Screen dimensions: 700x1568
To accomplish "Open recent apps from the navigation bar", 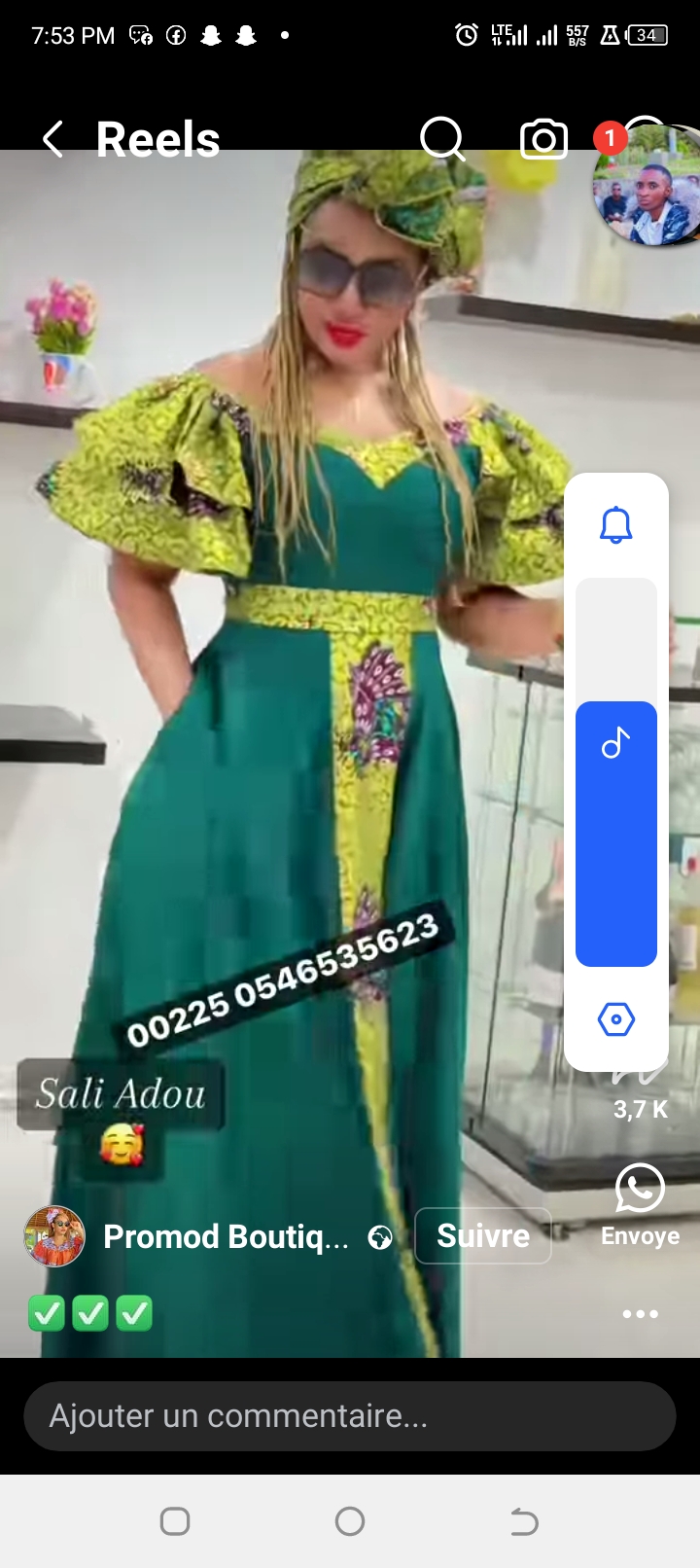I will click(175, 1521).
